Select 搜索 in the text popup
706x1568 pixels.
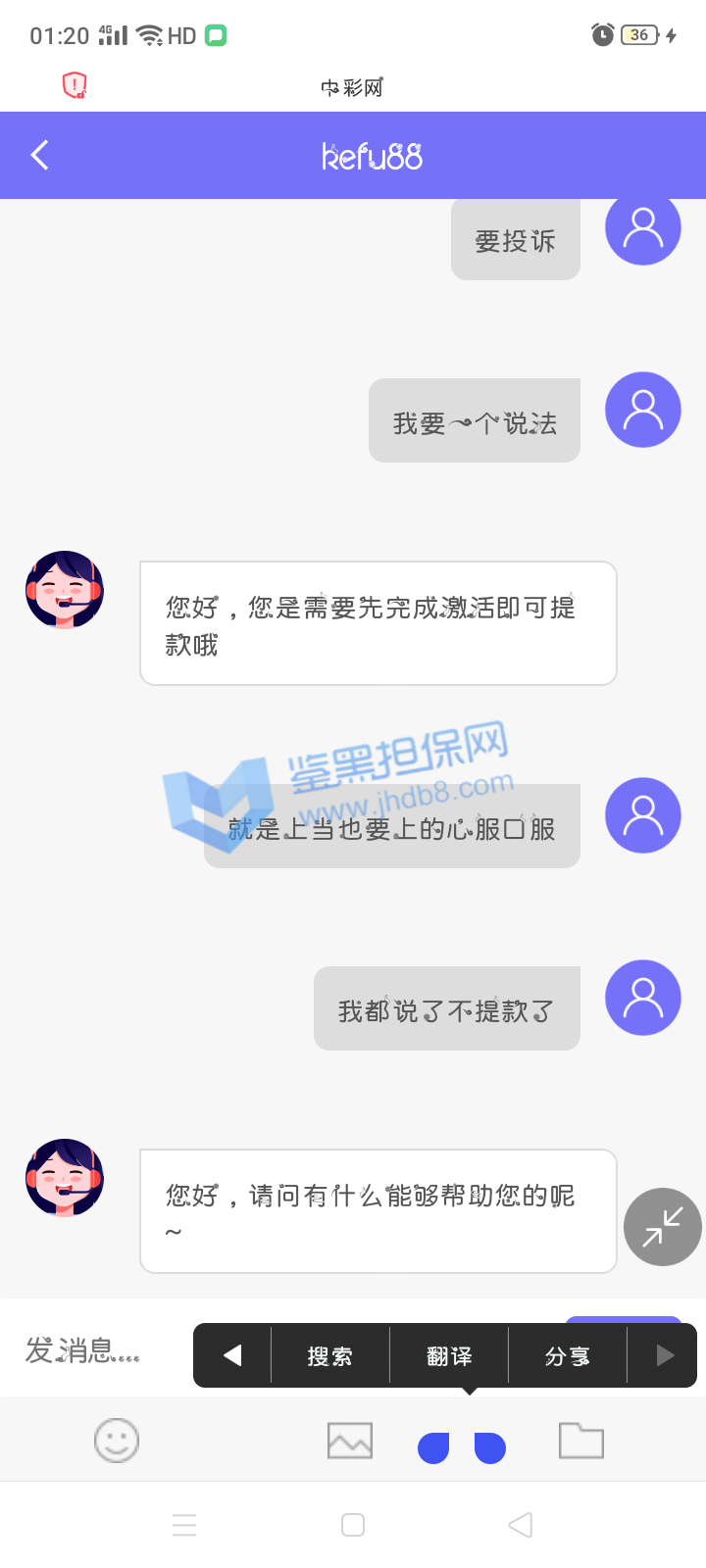tap(329, 1356)
